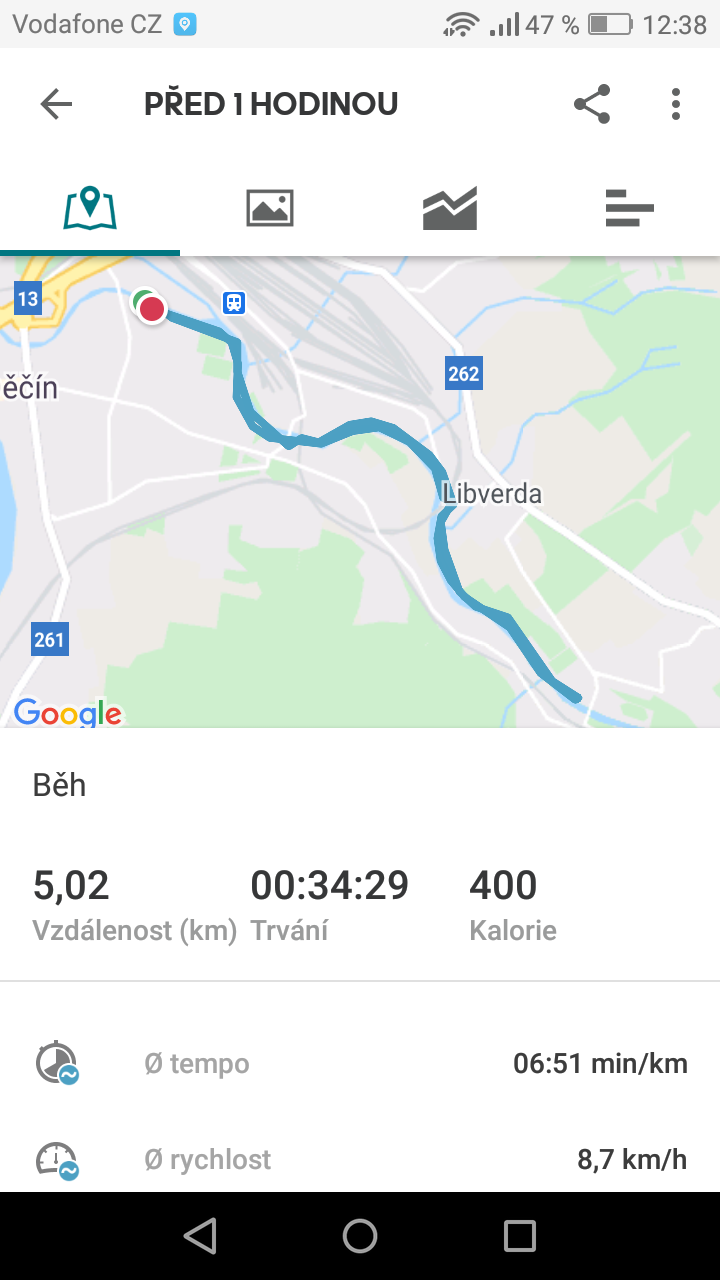This screenshot has height=1280, width=720.
Task: Select the map tab
Action: tap(90, 208)
